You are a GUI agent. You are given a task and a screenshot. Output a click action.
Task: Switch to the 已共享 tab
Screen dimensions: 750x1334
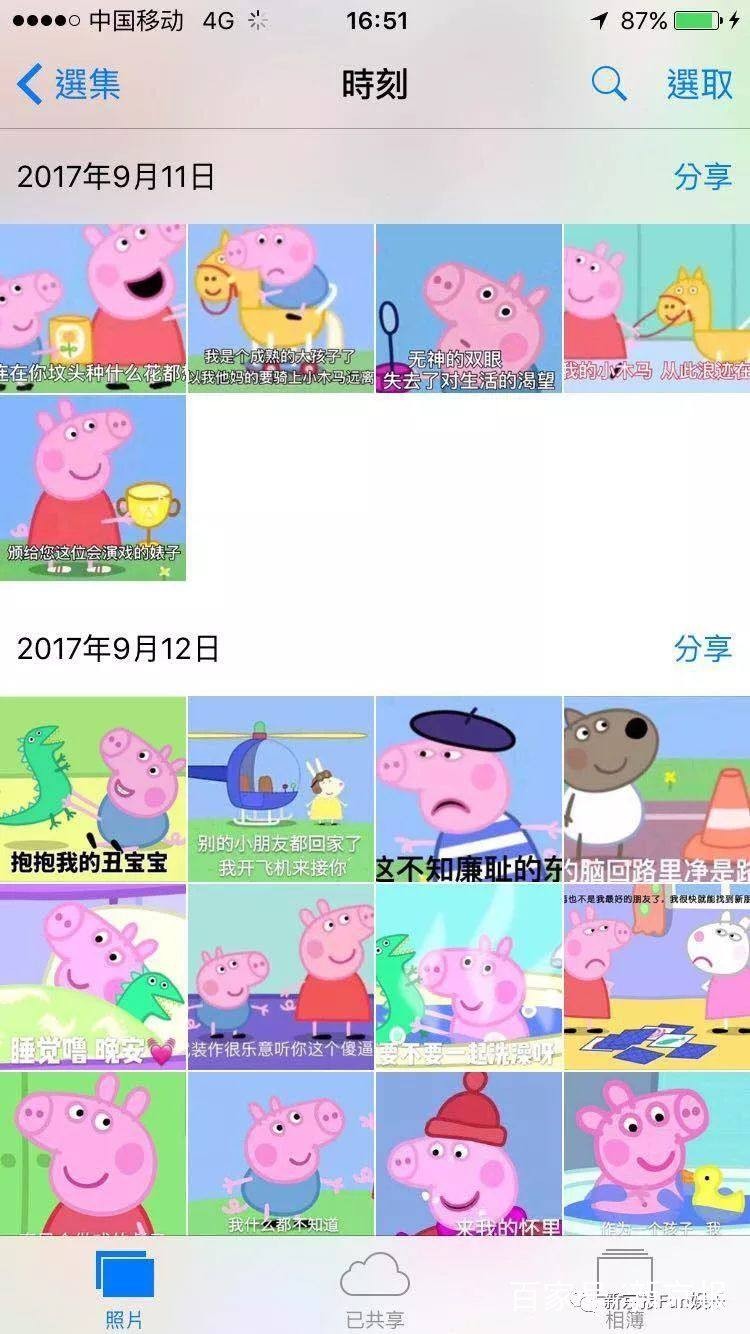[x=375, y=1288]
